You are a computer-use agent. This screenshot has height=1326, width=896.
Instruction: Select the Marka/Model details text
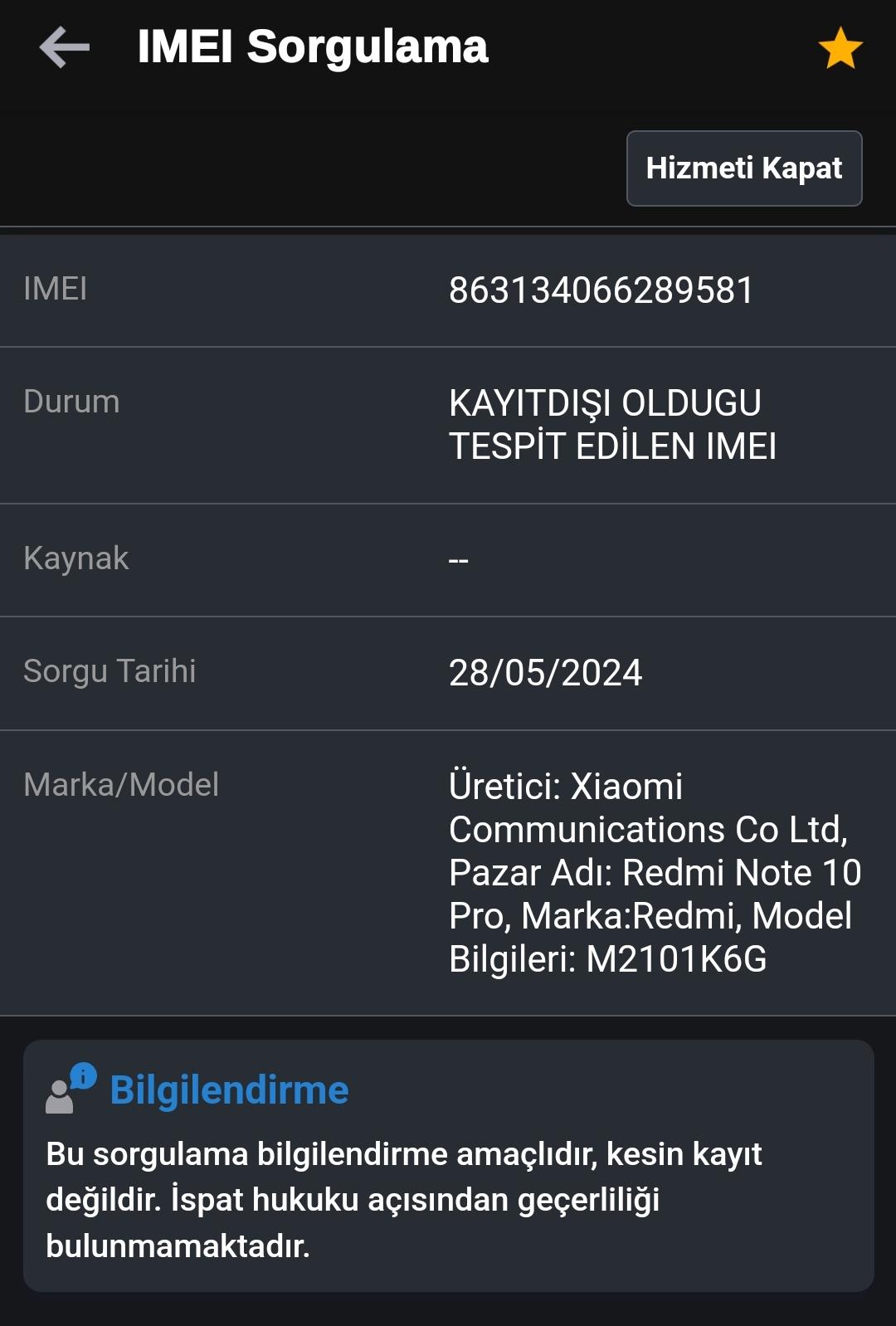click(x=655, y=872)
